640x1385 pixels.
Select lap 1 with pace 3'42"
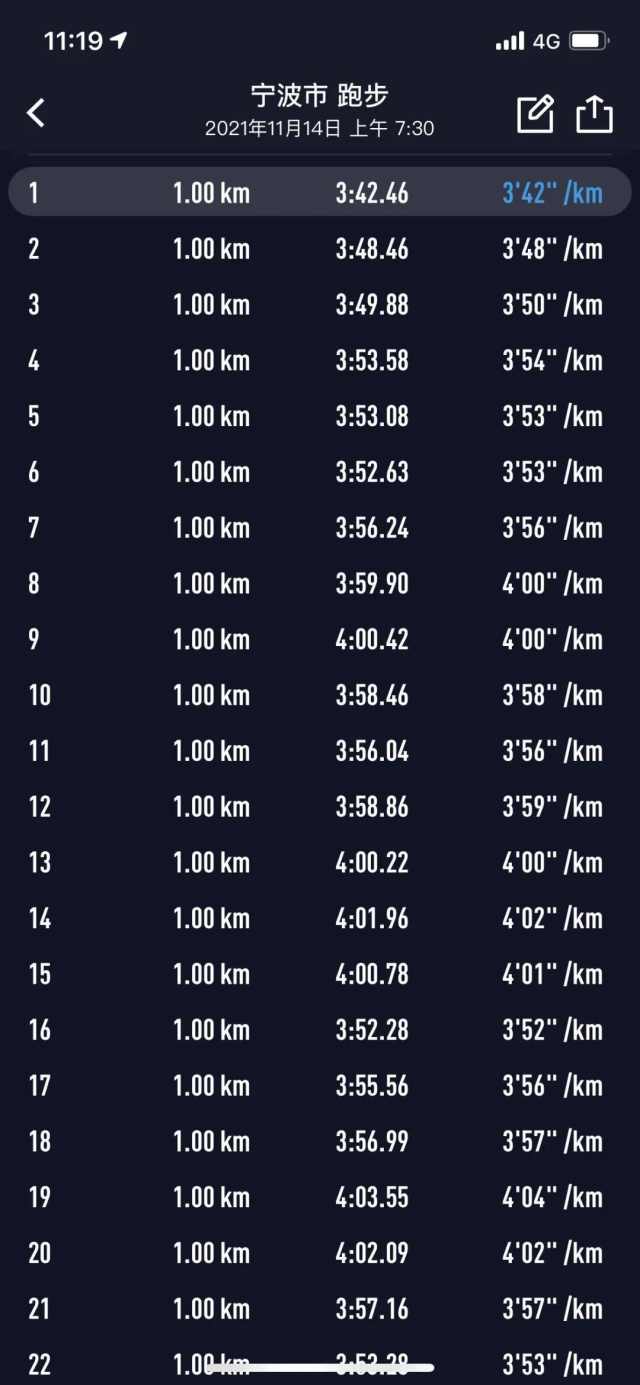320,192
